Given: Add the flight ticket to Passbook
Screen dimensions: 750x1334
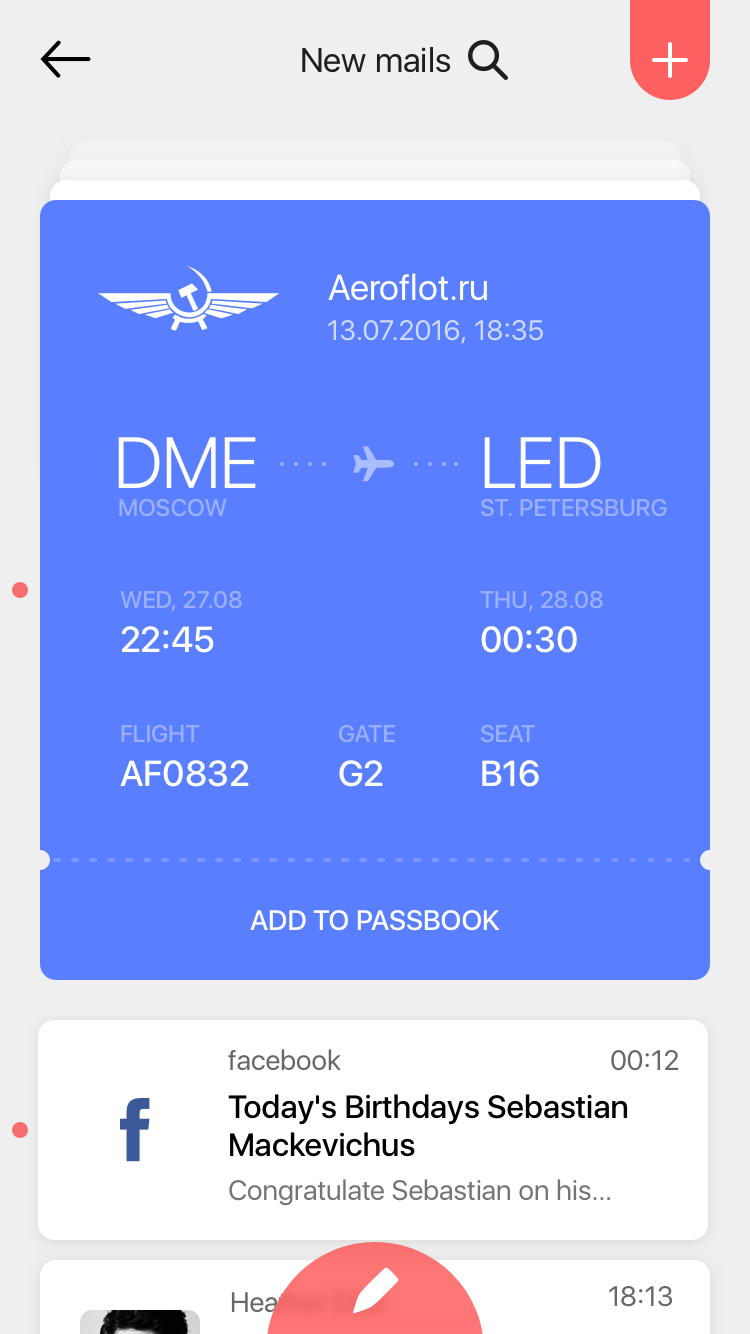Looking at the screenshot, I should point(375,920).
